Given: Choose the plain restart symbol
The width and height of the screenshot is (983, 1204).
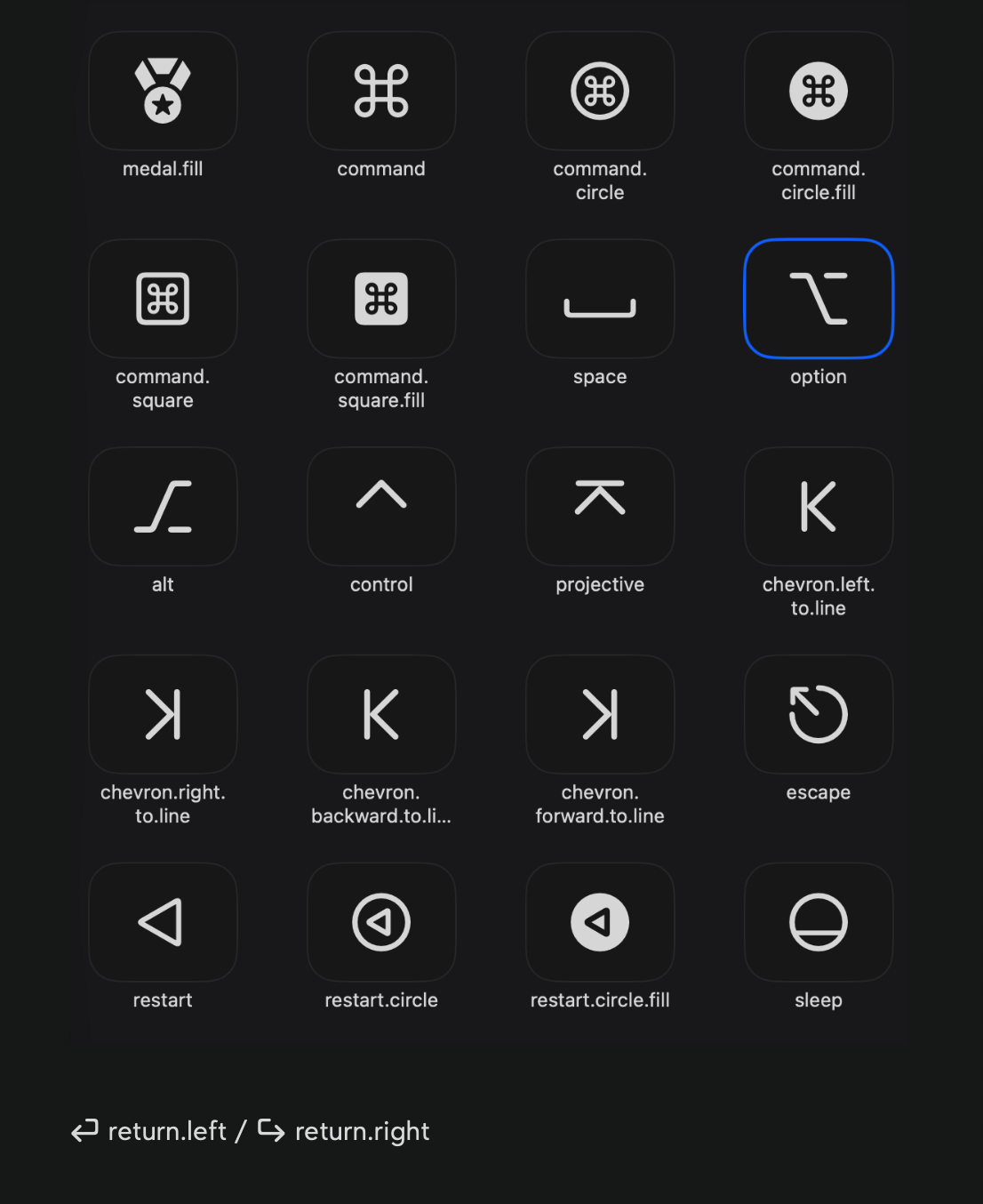Looking at the screenshot, I should click(x=163, y=923).
